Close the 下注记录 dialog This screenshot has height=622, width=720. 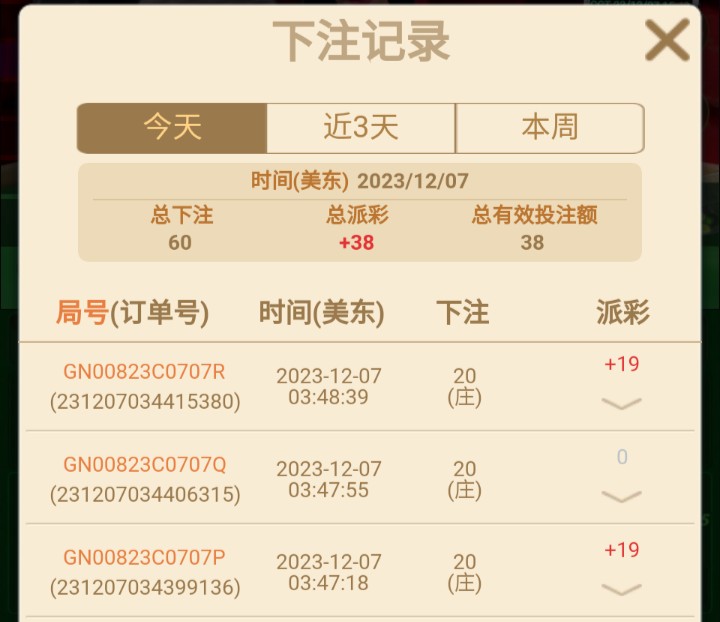tap(667, 41)
